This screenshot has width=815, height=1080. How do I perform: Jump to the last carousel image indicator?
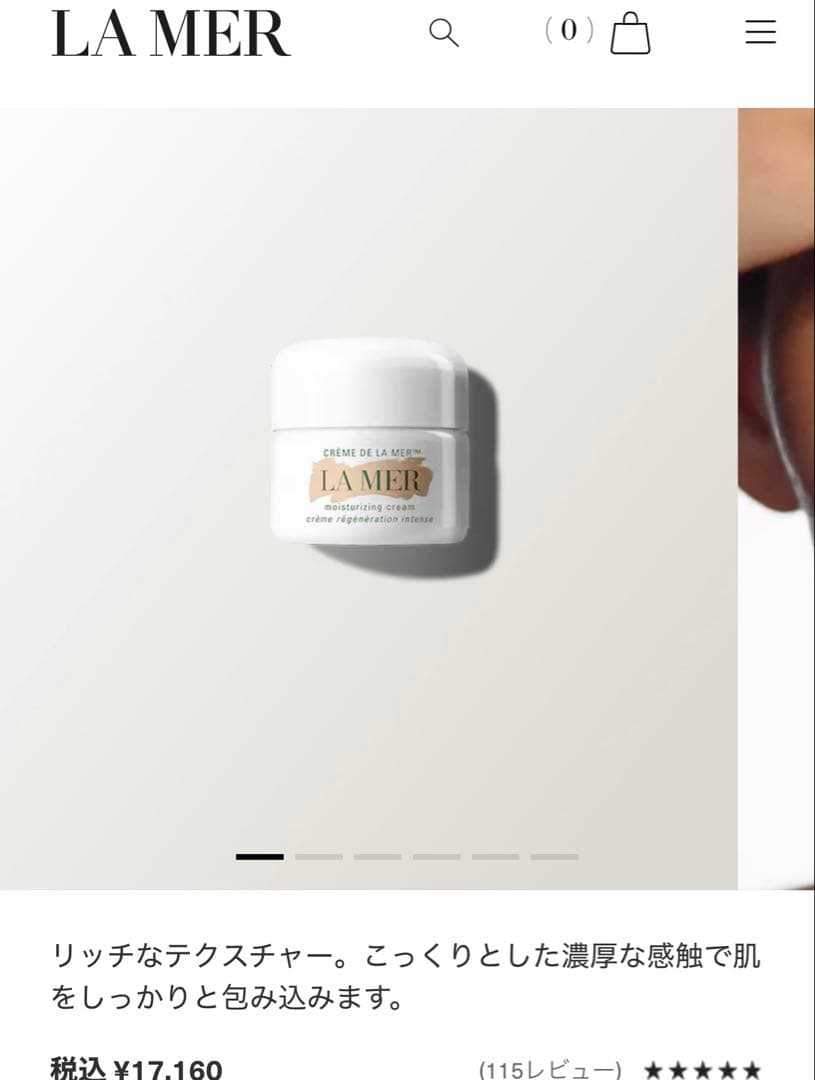554,857
